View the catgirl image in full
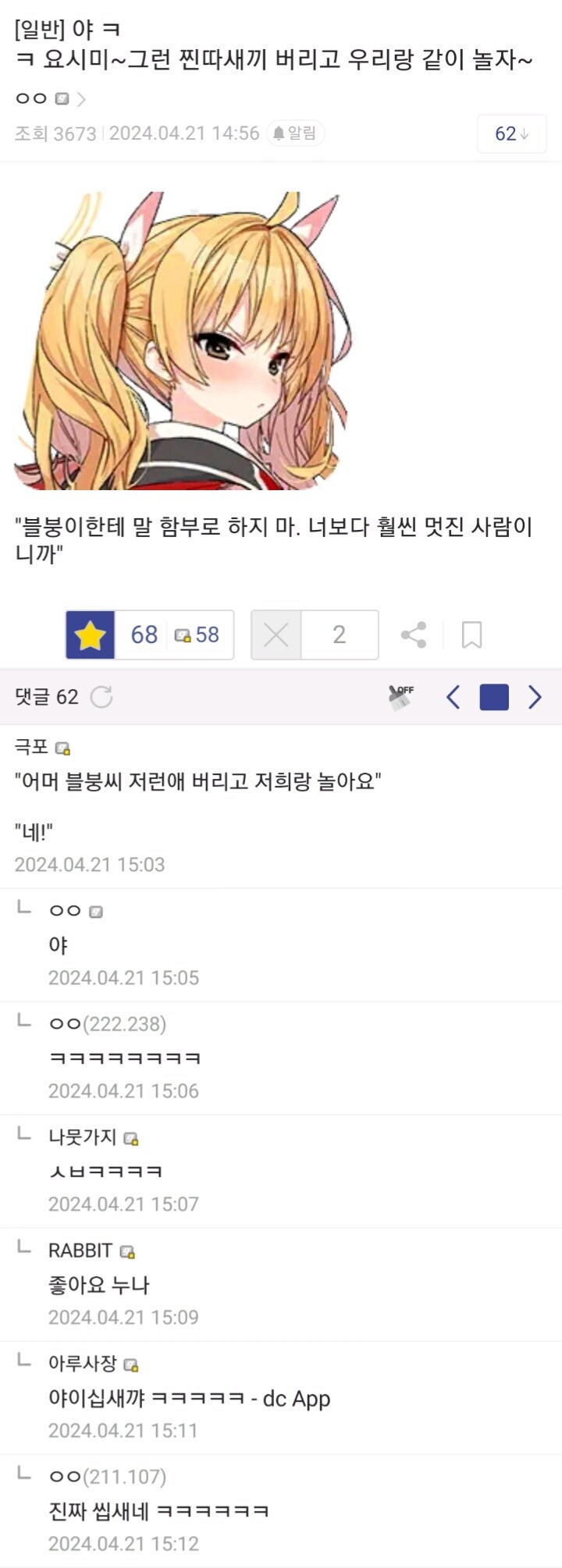The image size is (562, 1568). 183,340
